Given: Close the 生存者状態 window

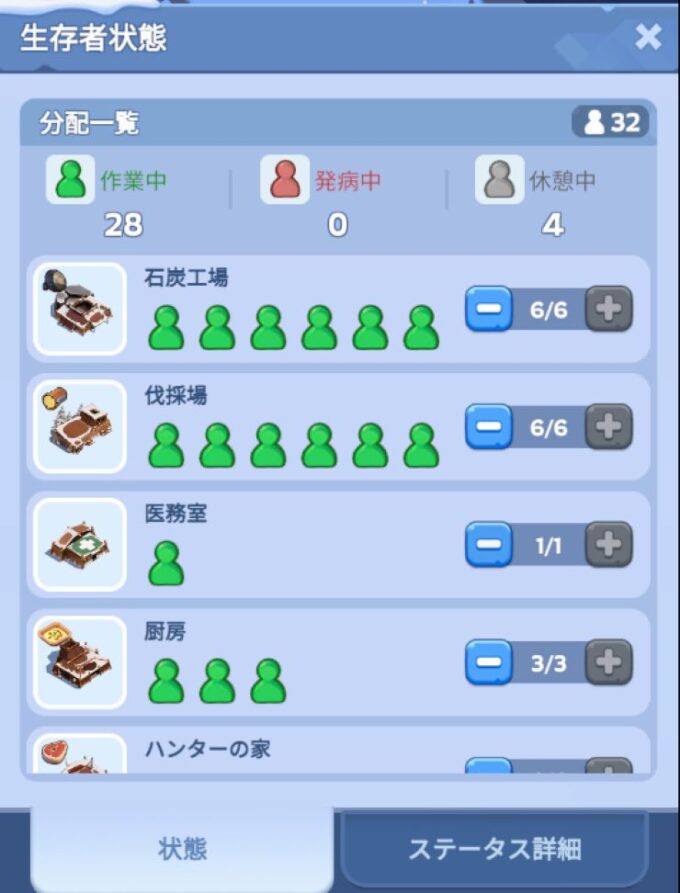Looking at the screenshot, I should click(648, 38).
